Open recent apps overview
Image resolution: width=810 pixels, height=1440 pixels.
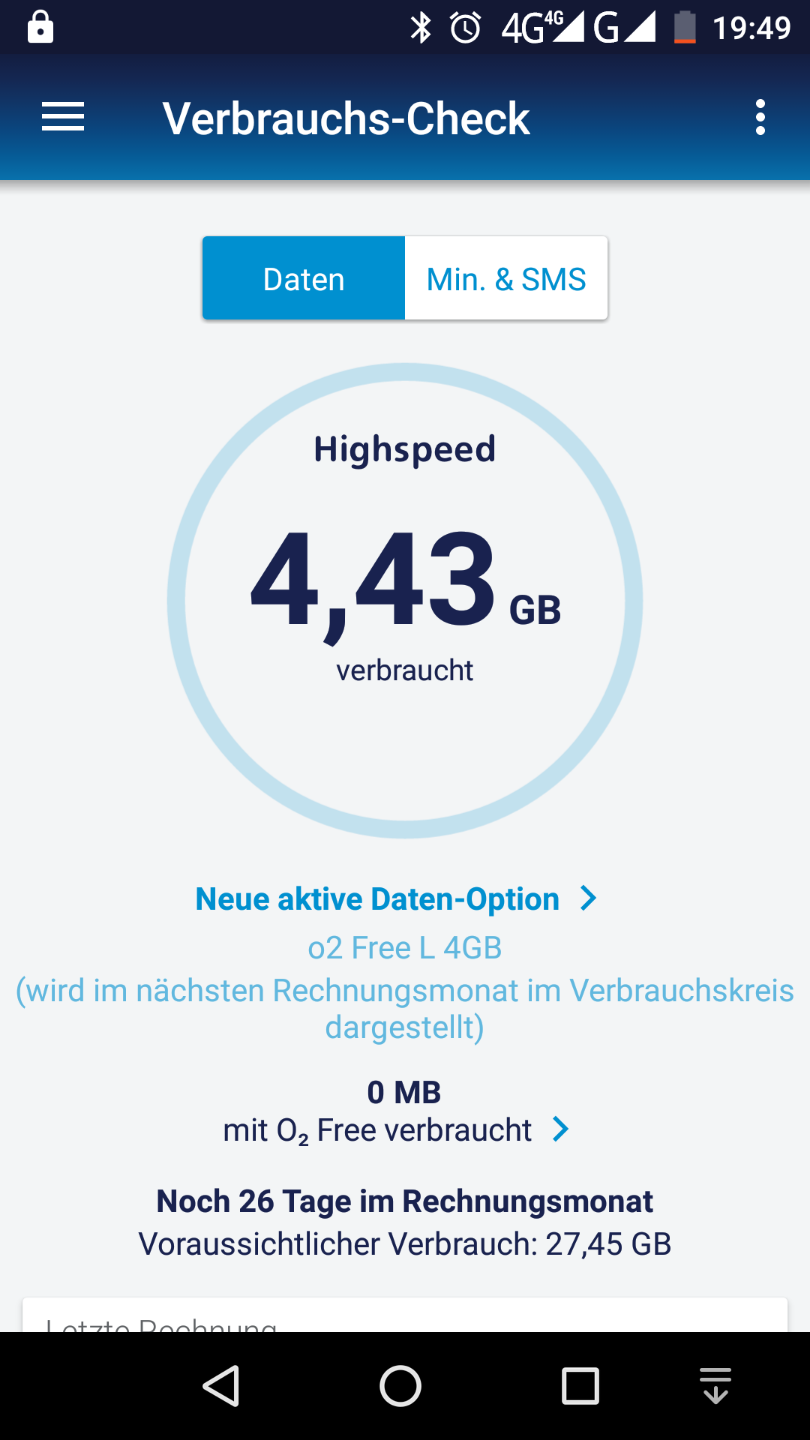pos(580,1386)
